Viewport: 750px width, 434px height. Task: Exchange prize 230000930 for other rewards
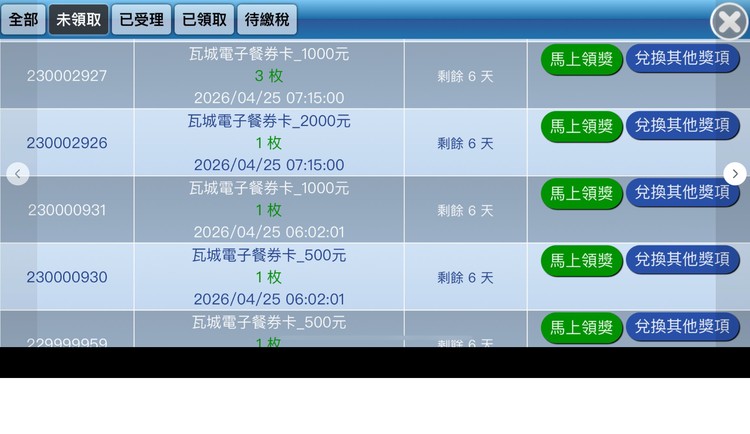683,261
